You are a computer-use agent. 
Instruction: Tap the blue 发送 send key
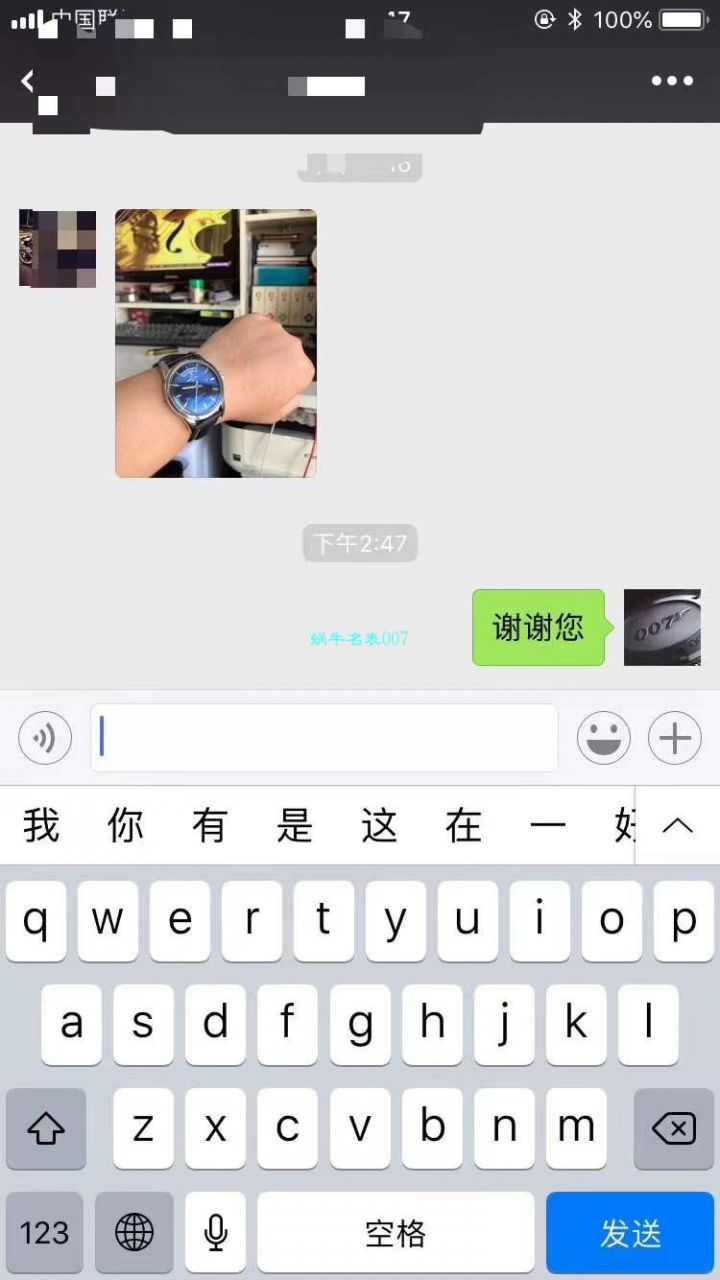click(x=631, y=1233)
